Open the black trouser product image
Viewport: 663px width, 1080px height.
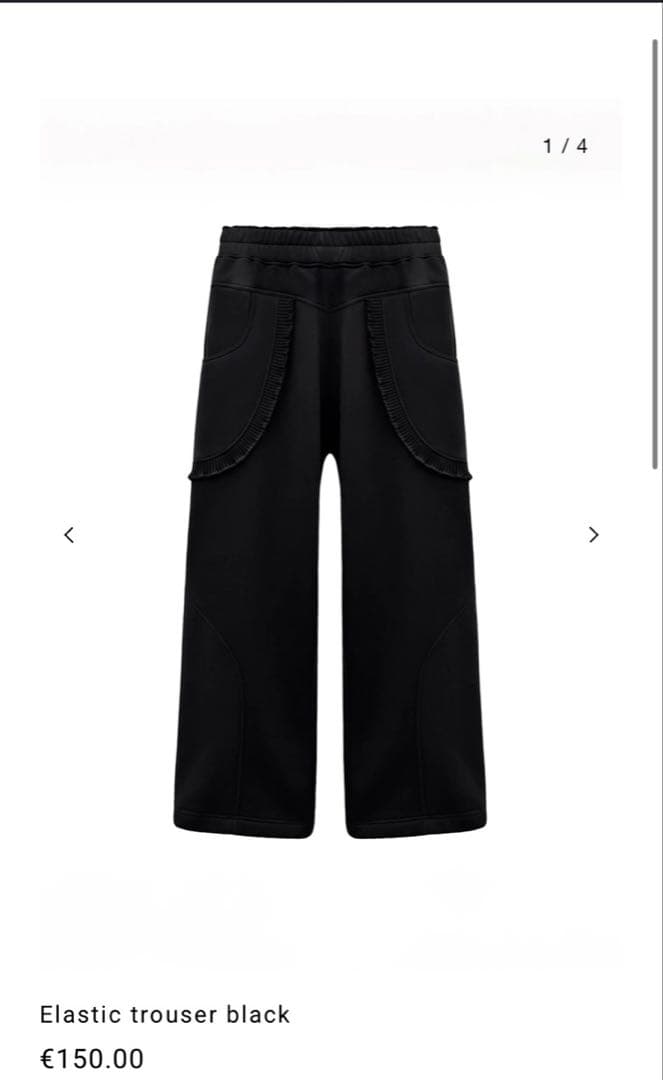click(330, 530)
